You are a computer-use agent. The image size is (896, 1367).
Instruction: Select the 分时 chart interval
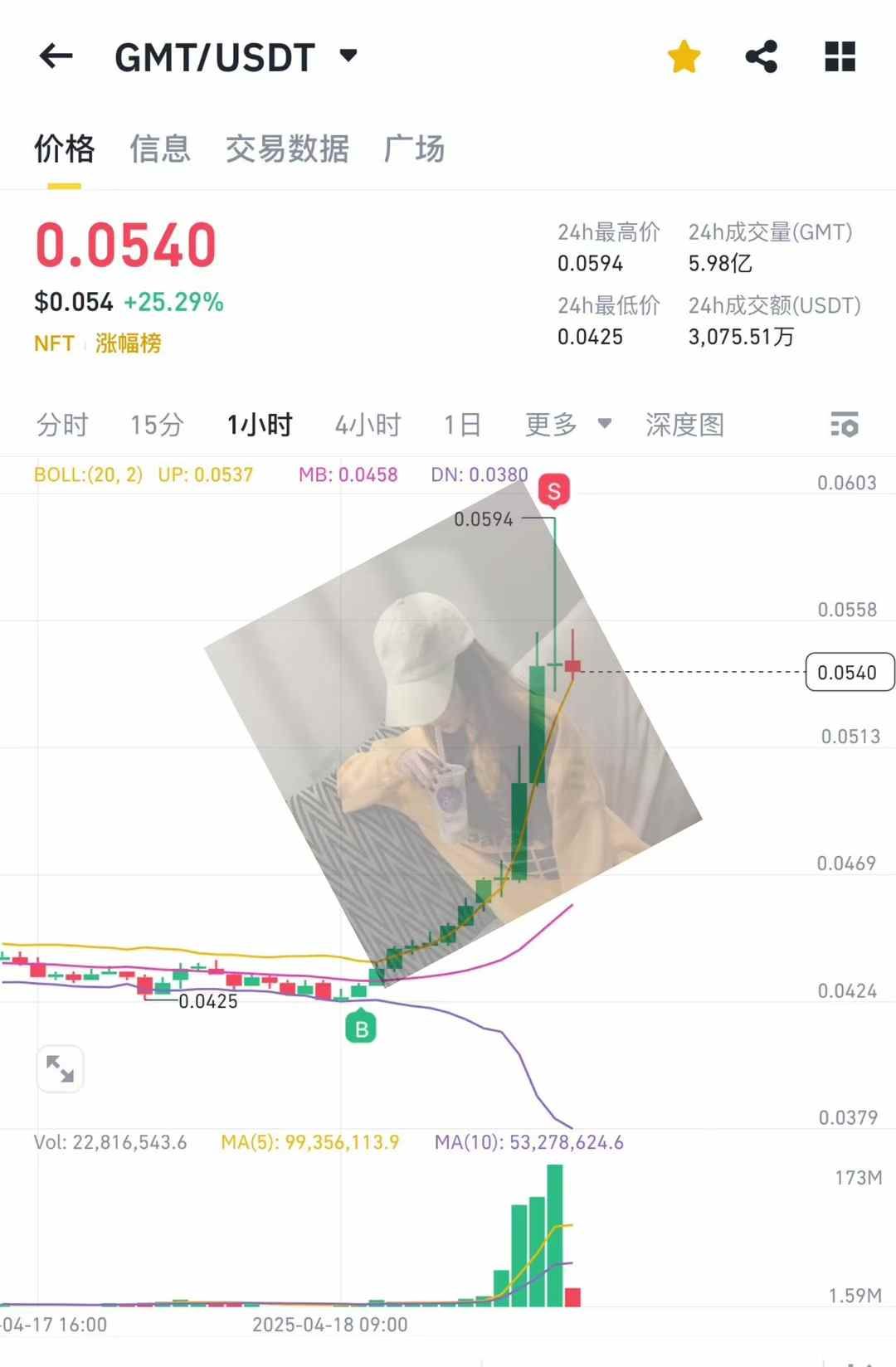pyautogui.click(x=62, y=425)
